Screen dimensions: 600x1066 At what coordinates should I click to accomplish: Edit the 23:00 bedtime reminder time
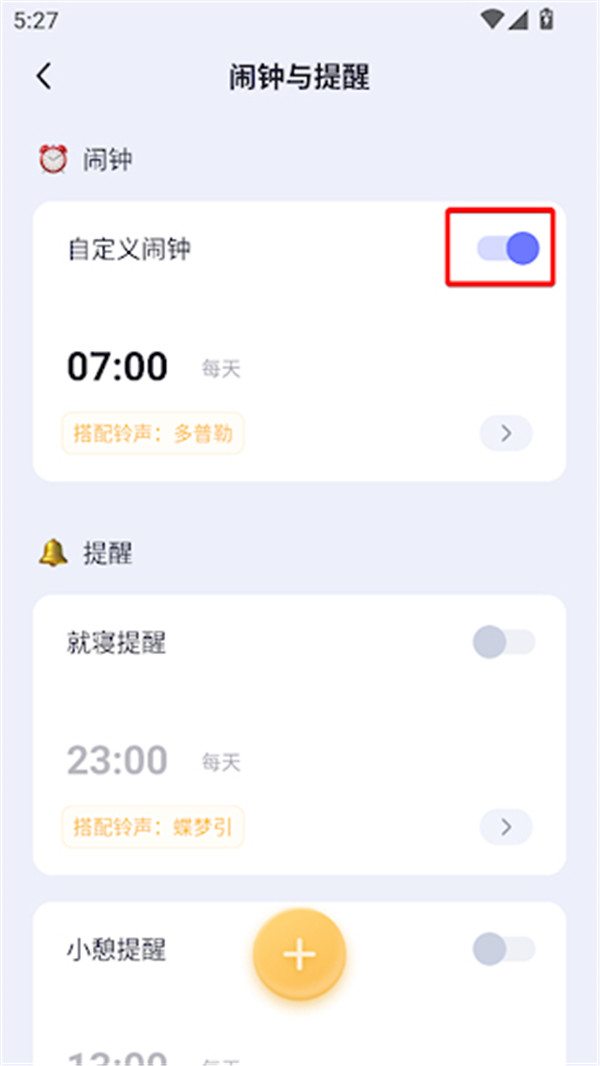[x=118, y=761]
